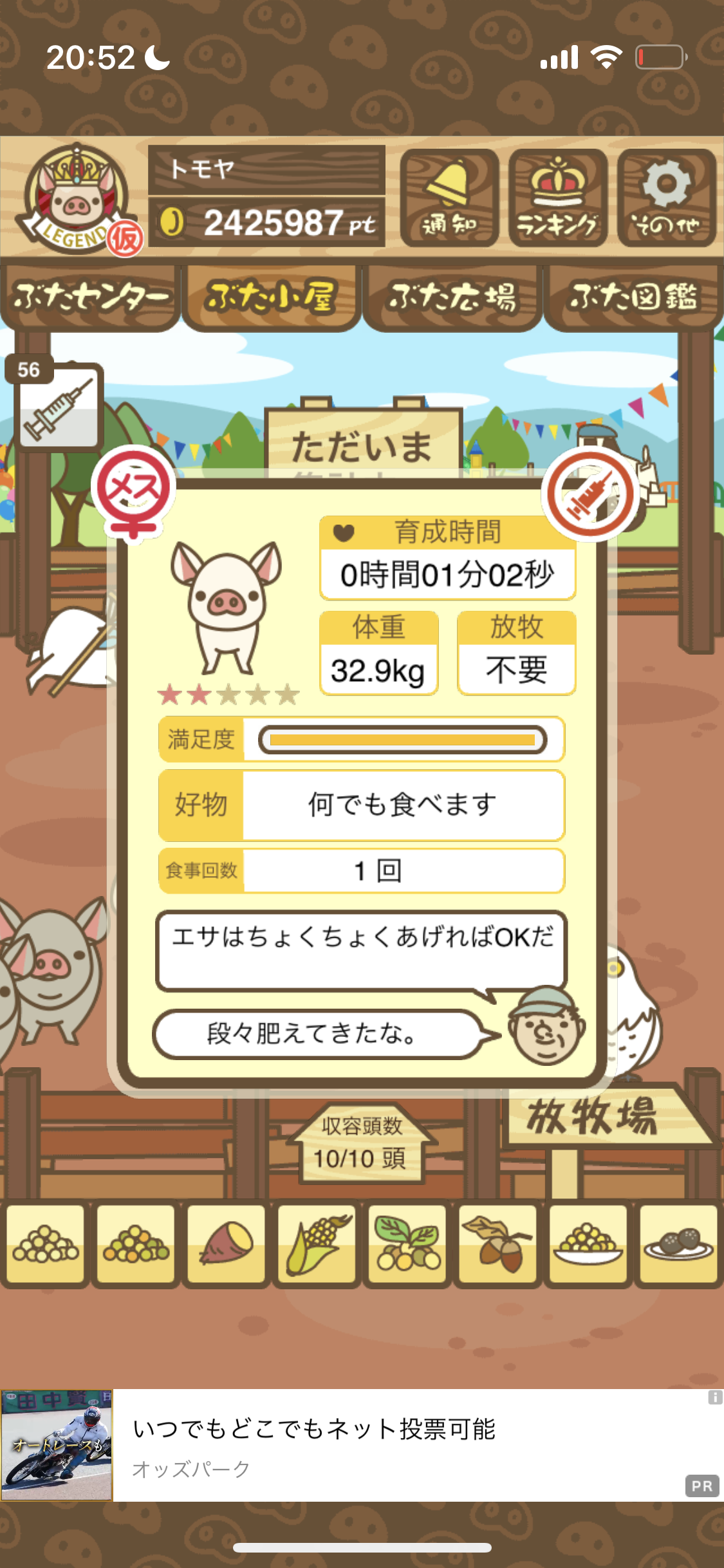The height and width of the screenshot is (1568, 724).
Task: Switch to ぶた小屋 tab
Action: point(271,297)
